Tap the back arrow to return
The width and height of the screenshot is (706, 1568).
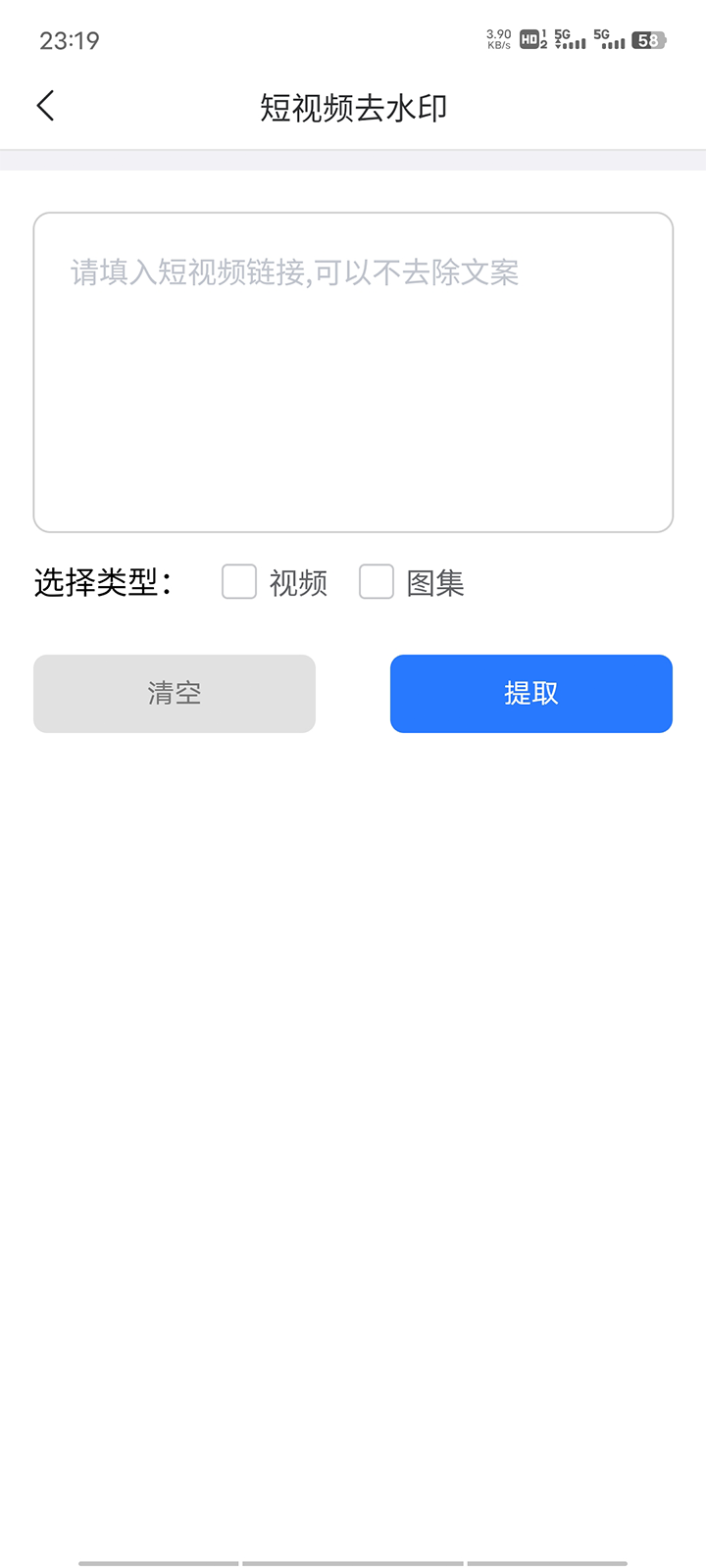pos(45,105)
